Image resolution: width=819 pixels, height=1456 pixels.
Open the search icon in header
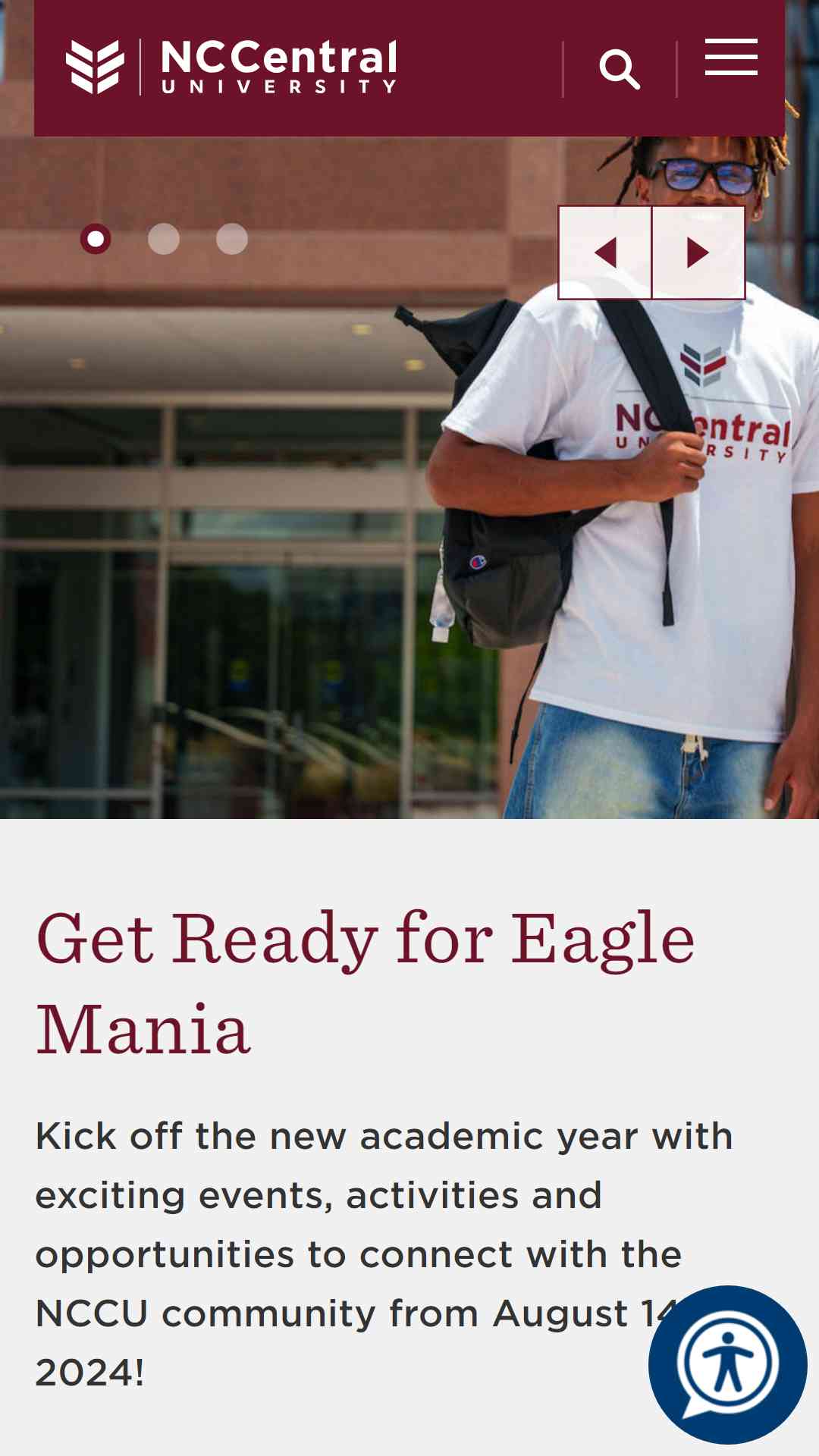tap(620, 70)
